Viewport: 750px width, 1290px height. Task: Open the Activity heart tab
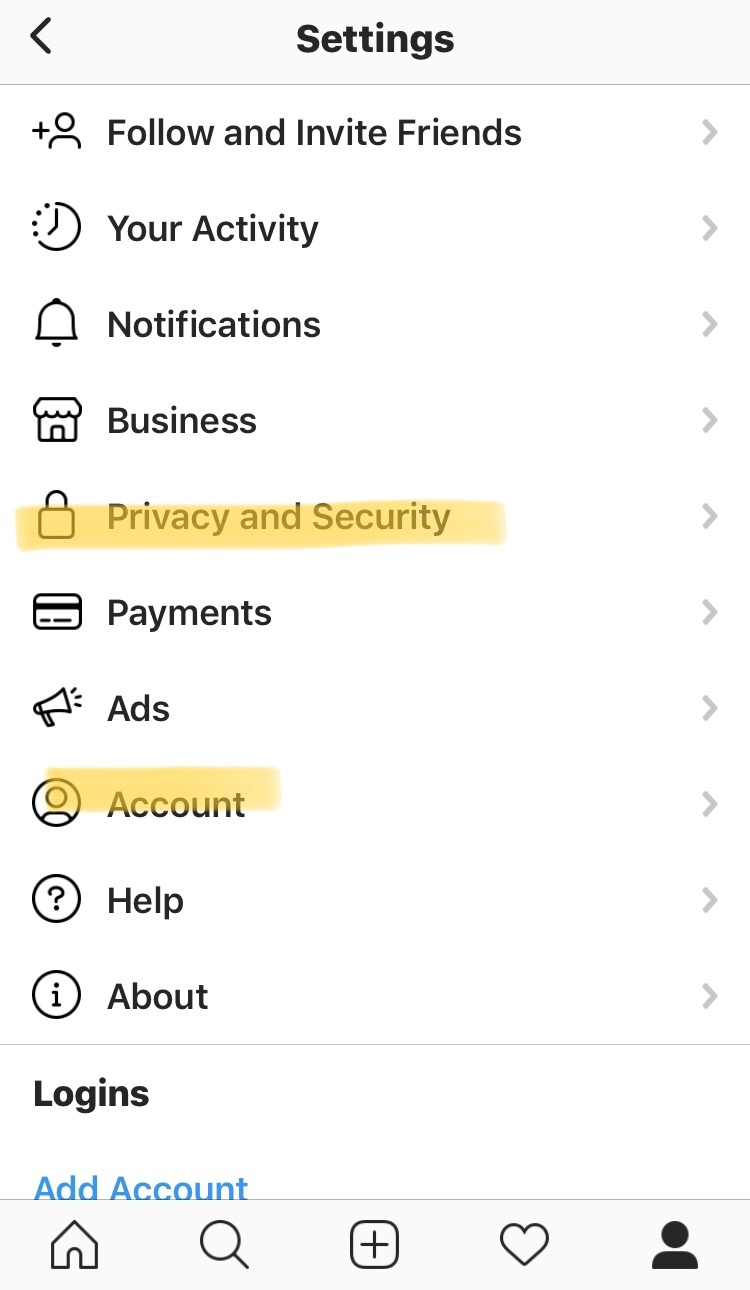pyautogui.click(x=524, y=1246)
